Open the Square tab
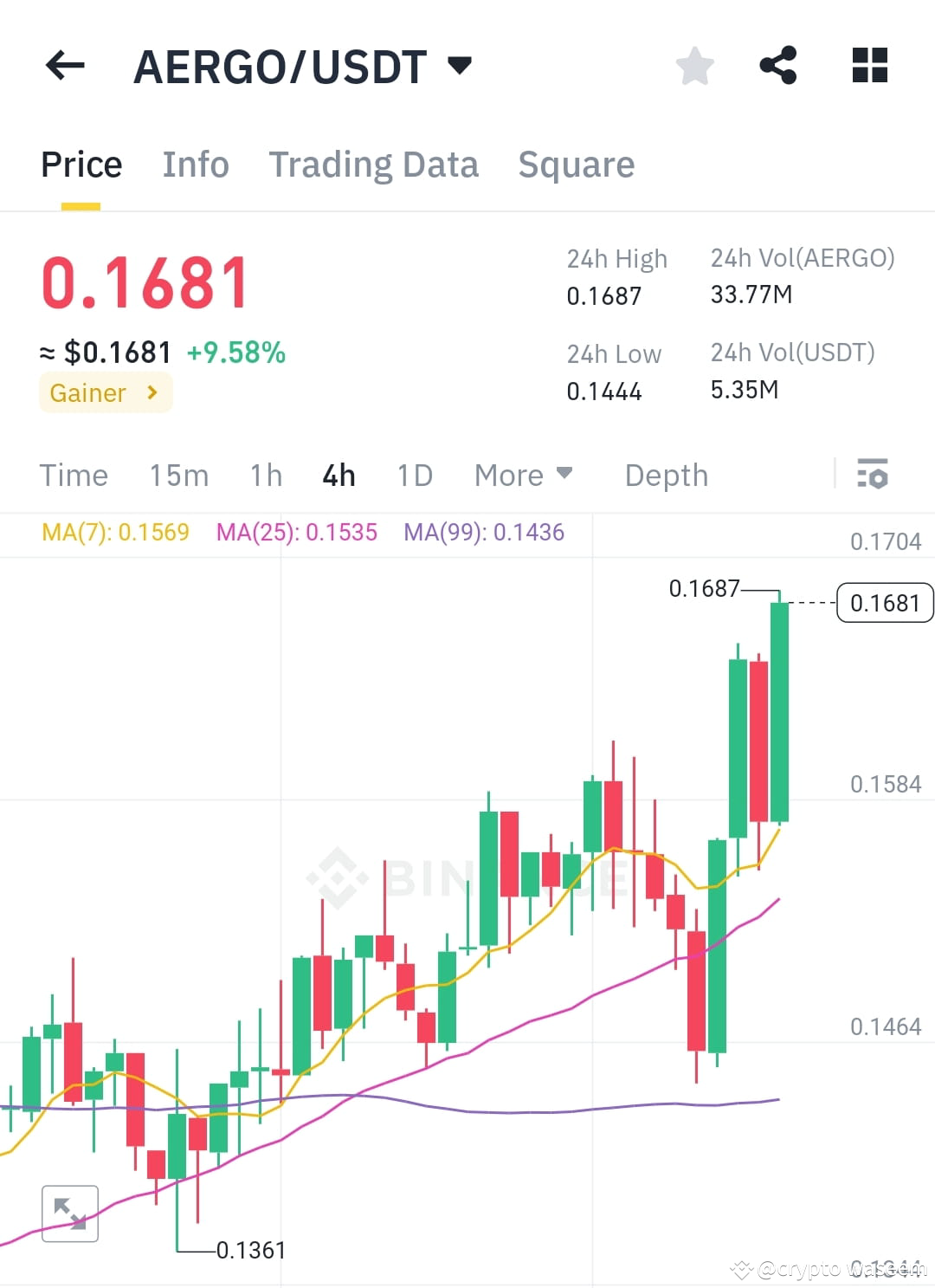This screenshot has width=935, height=1288. click(576, 165)
